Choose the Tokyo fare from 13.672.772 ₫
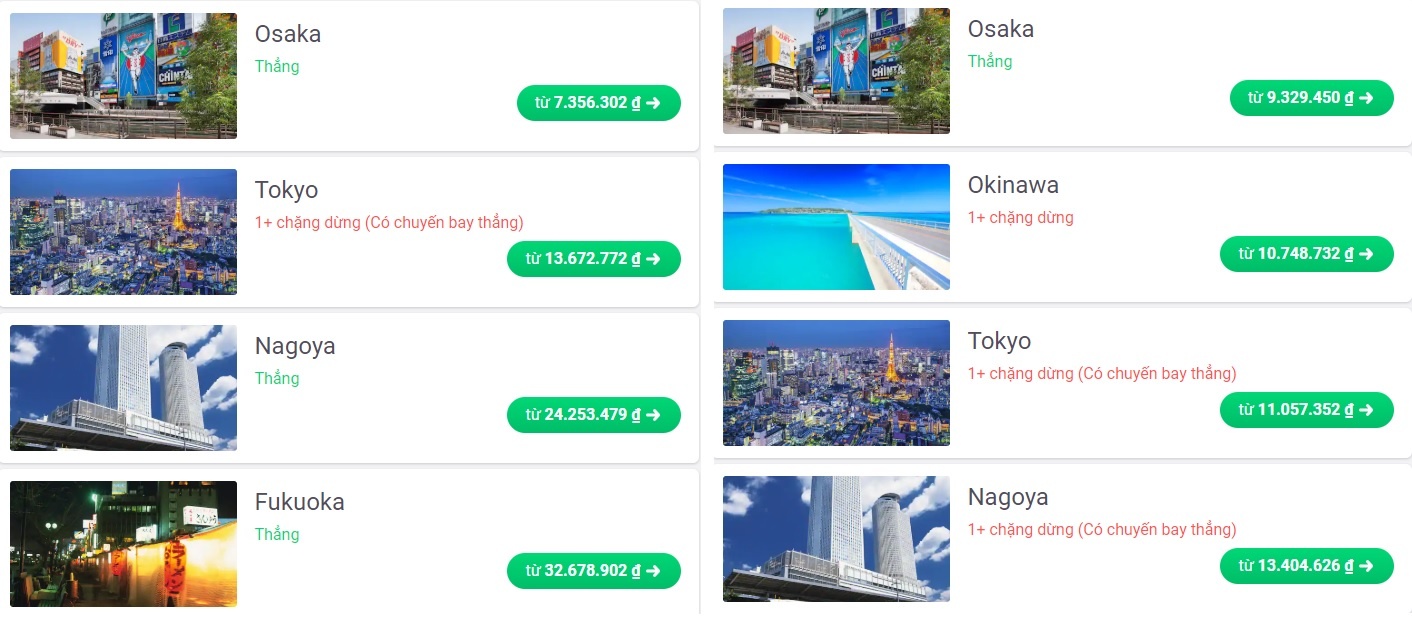 coord(593,259)
